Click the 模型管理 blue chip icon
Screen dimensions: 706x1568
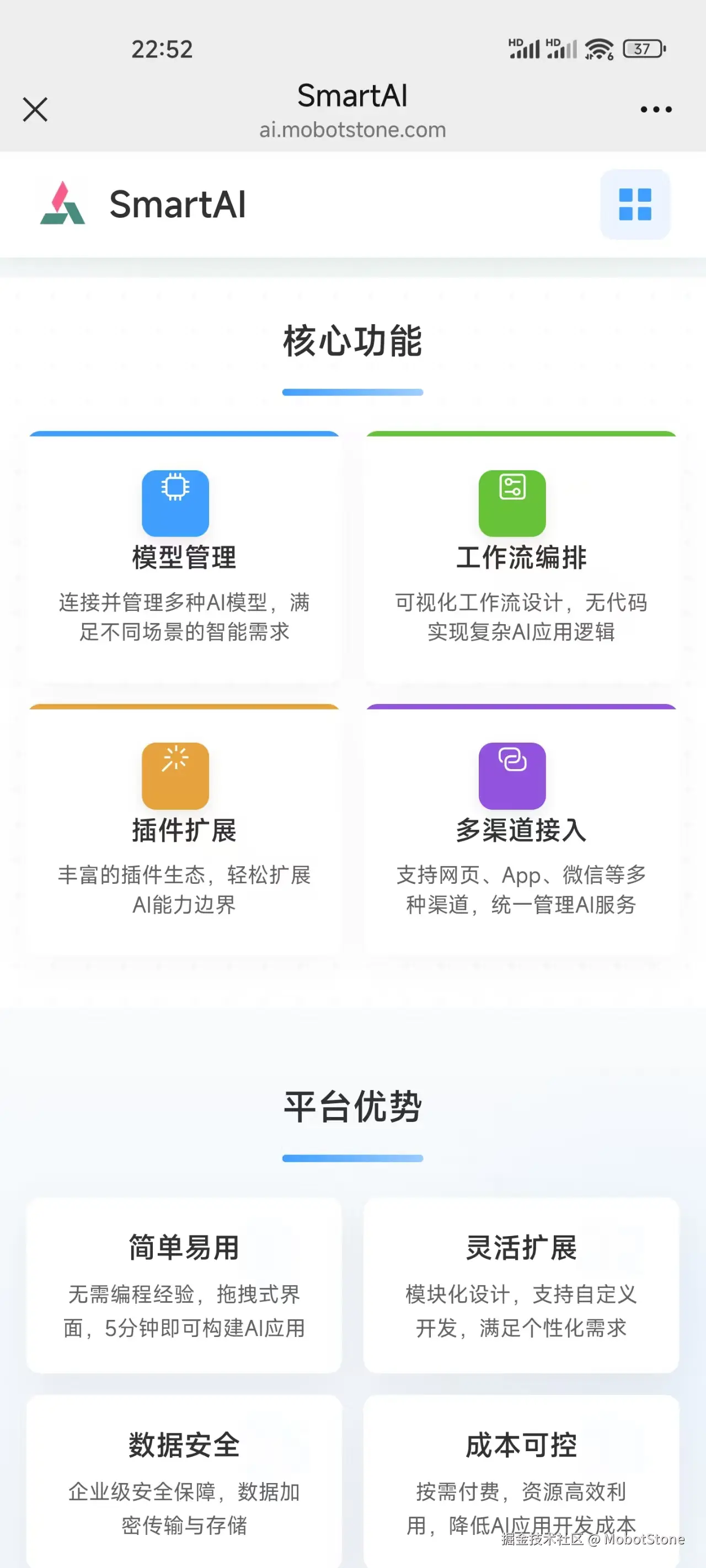(x=175, y=504)
